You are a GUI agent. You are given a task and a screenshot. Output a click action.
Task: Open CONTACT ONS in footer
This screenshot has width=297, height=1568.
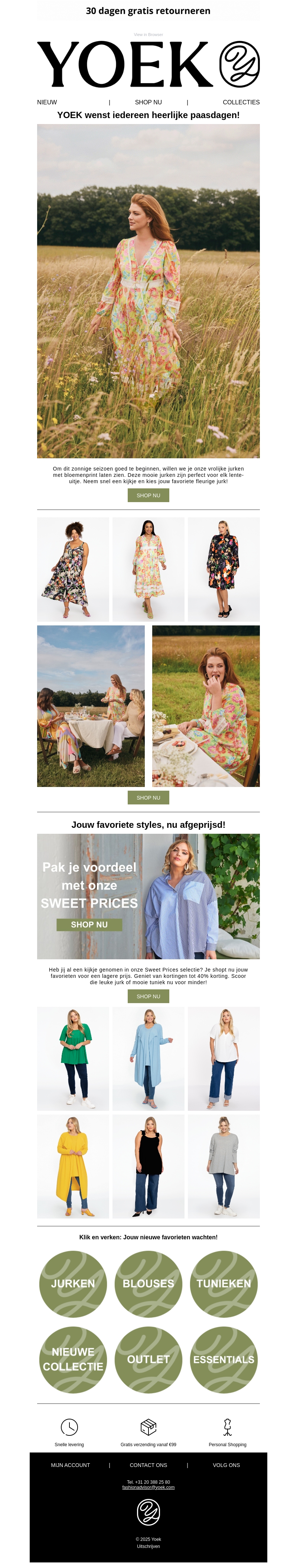coord(148,1465)
